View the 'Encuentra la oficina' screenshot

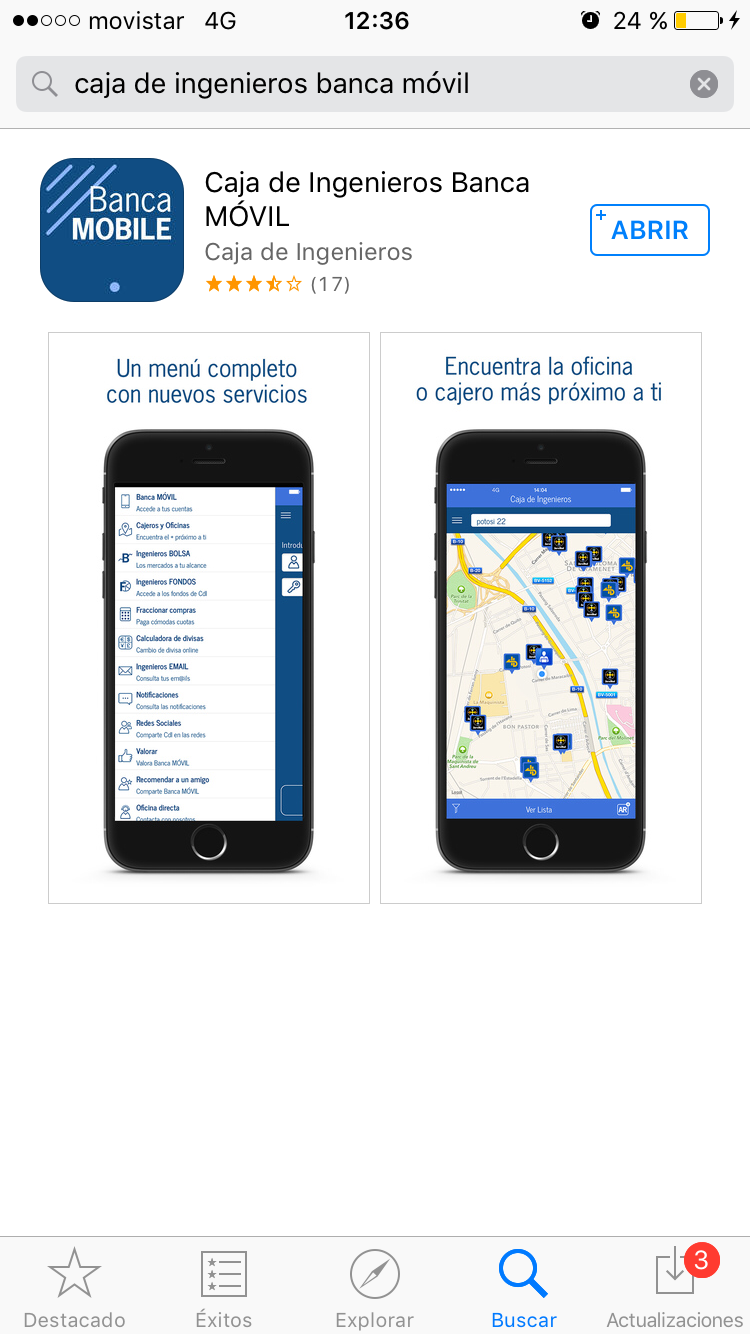(x=540, y=618)
